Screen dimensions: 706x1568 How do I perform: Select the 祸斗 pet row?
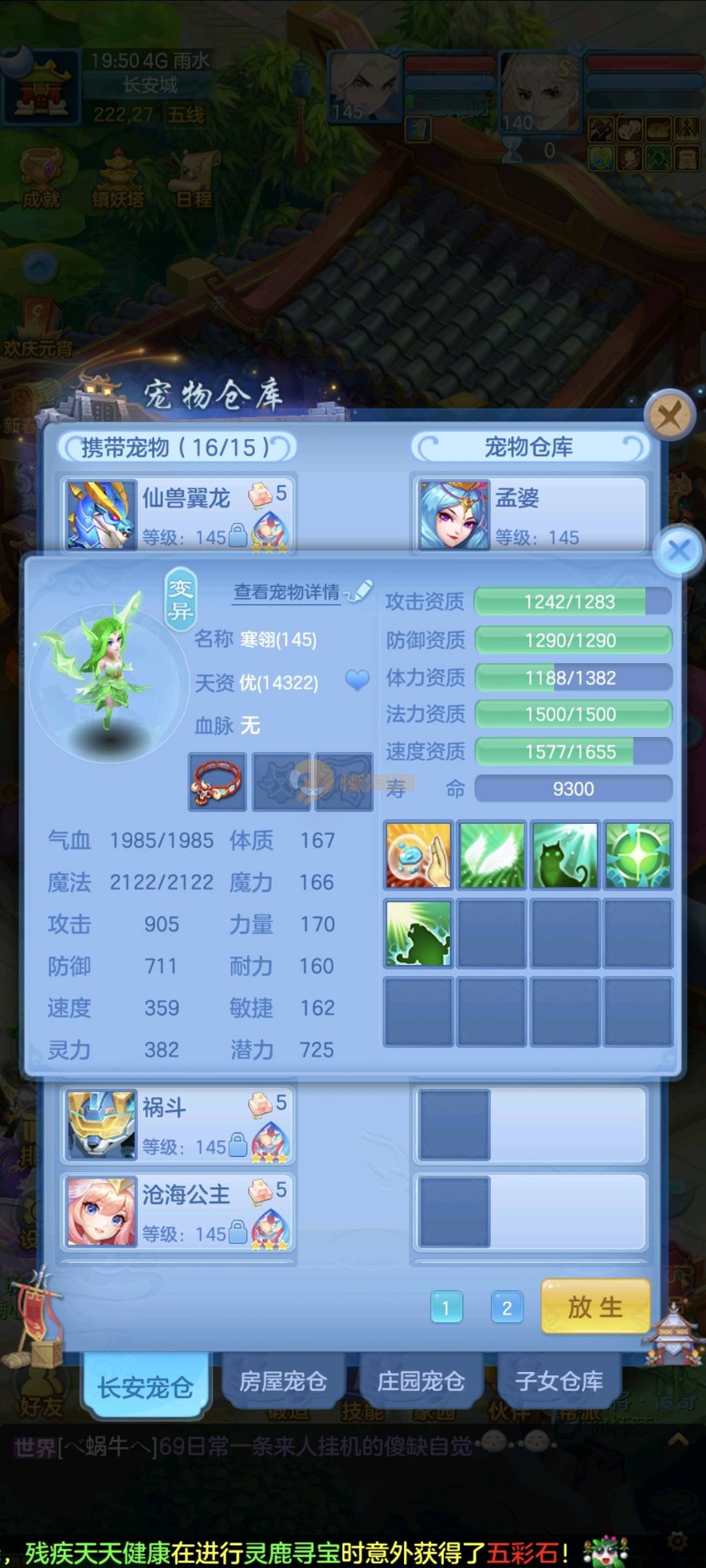[x=178, y=1125]
